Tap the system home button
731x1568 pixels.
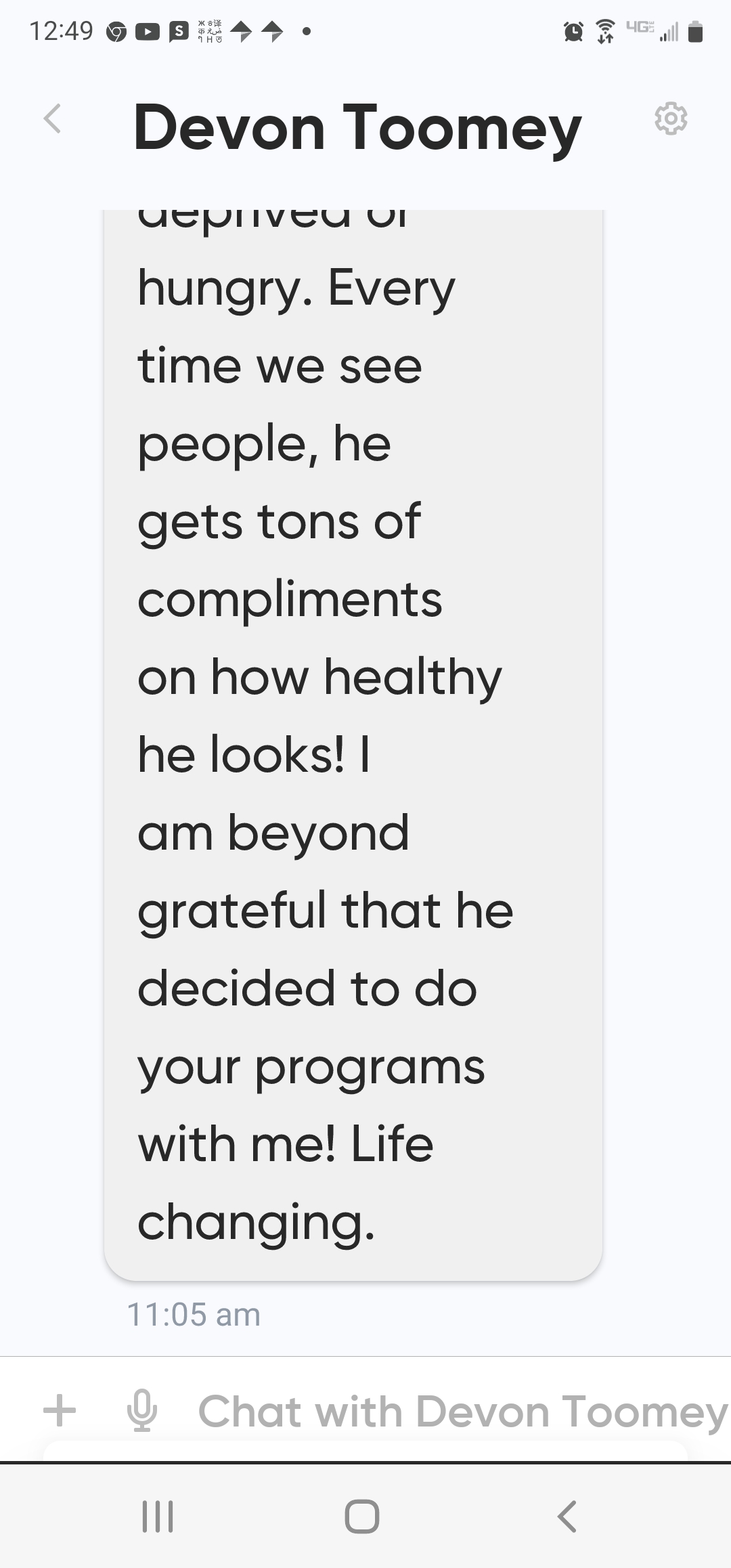tap(362, 1517)
